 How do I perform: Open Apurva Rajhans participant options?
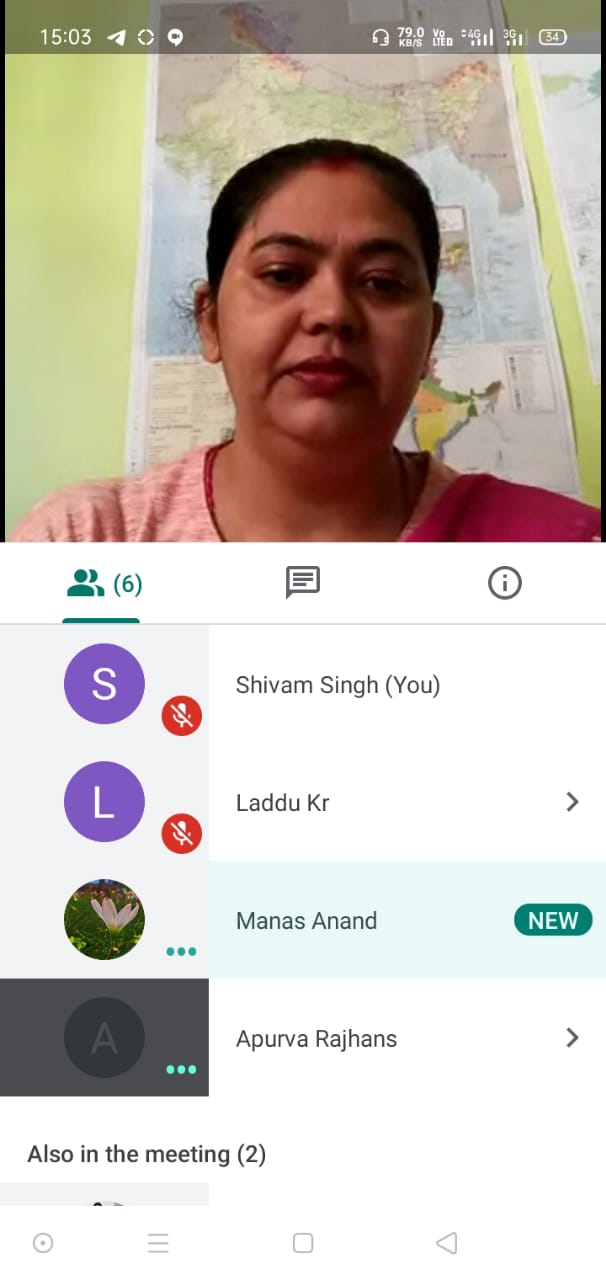[572, 1038]
